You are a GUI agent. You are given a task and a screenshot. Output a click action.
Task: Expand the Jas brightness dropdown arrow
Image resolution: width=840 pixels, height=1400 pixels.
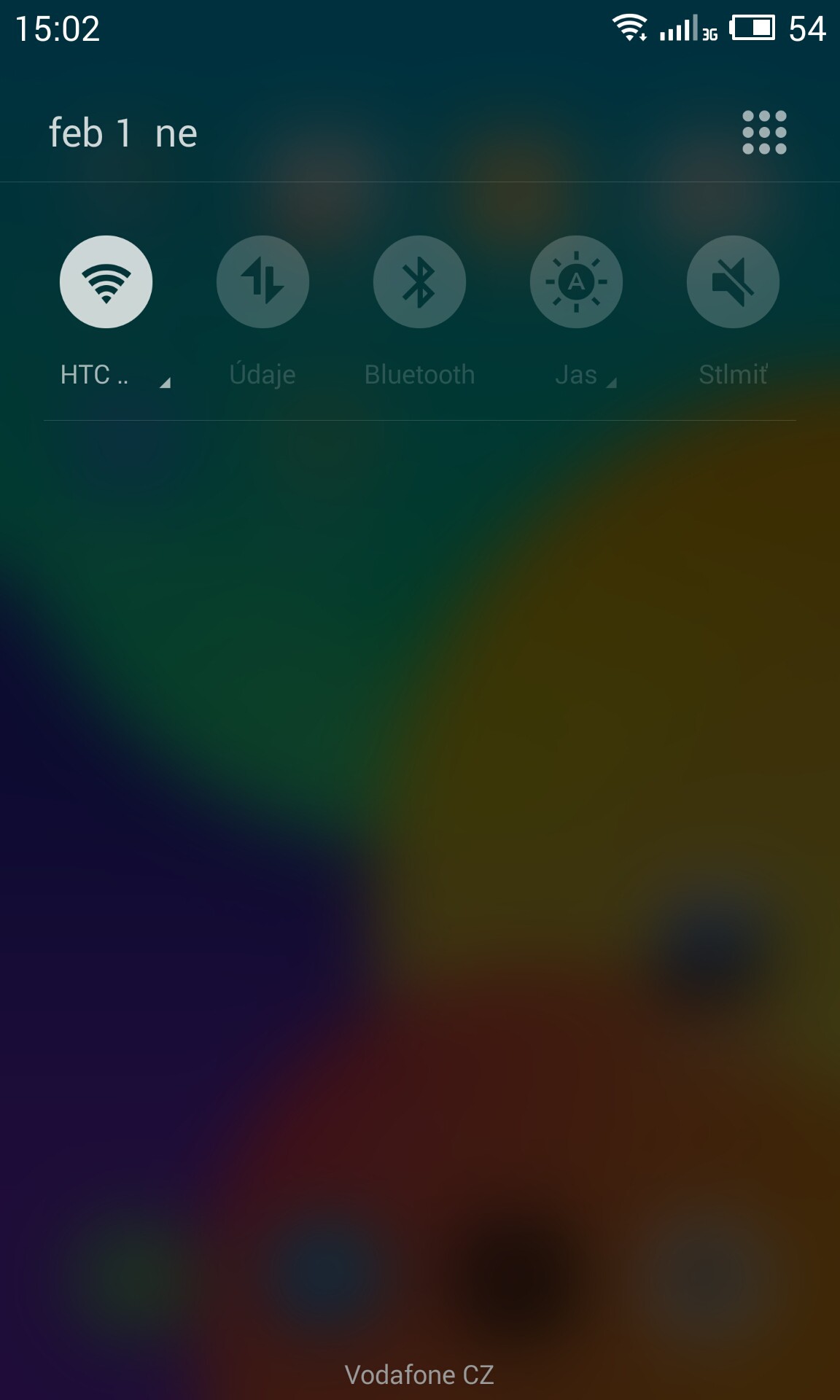(612, 382)
